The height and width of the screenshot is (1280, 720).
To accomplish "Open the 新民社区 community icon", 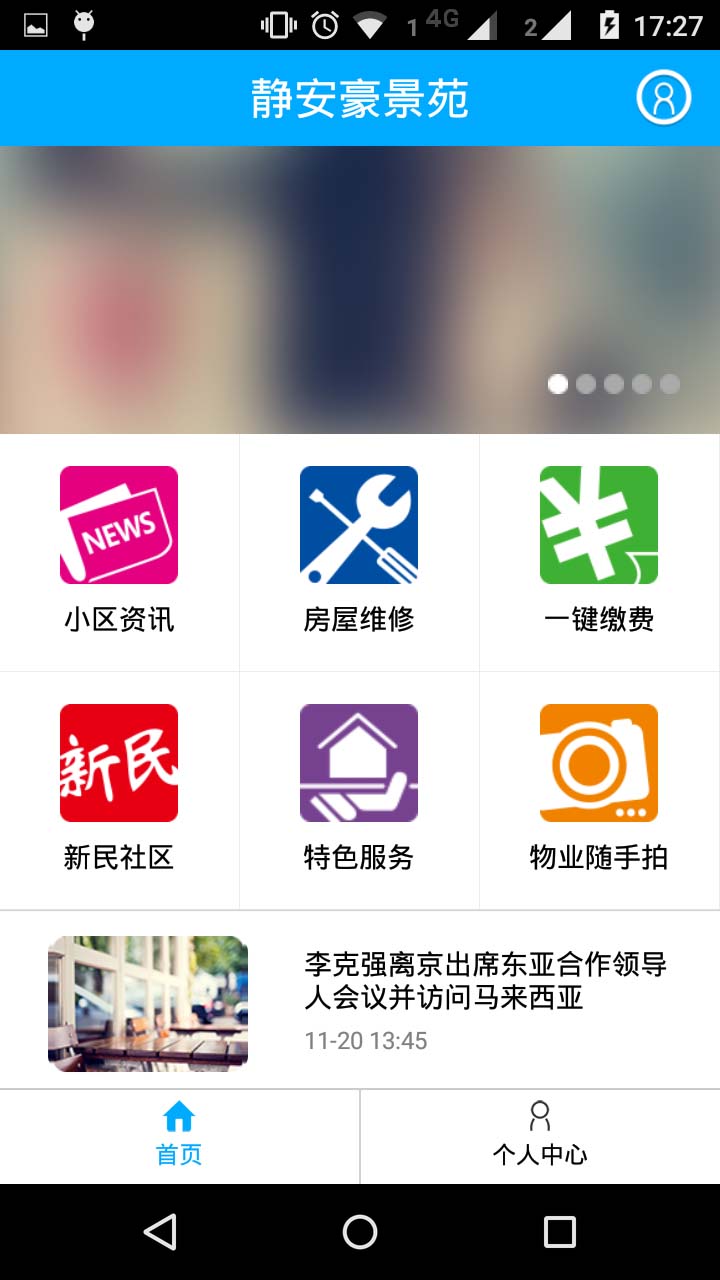I will 118,762.
